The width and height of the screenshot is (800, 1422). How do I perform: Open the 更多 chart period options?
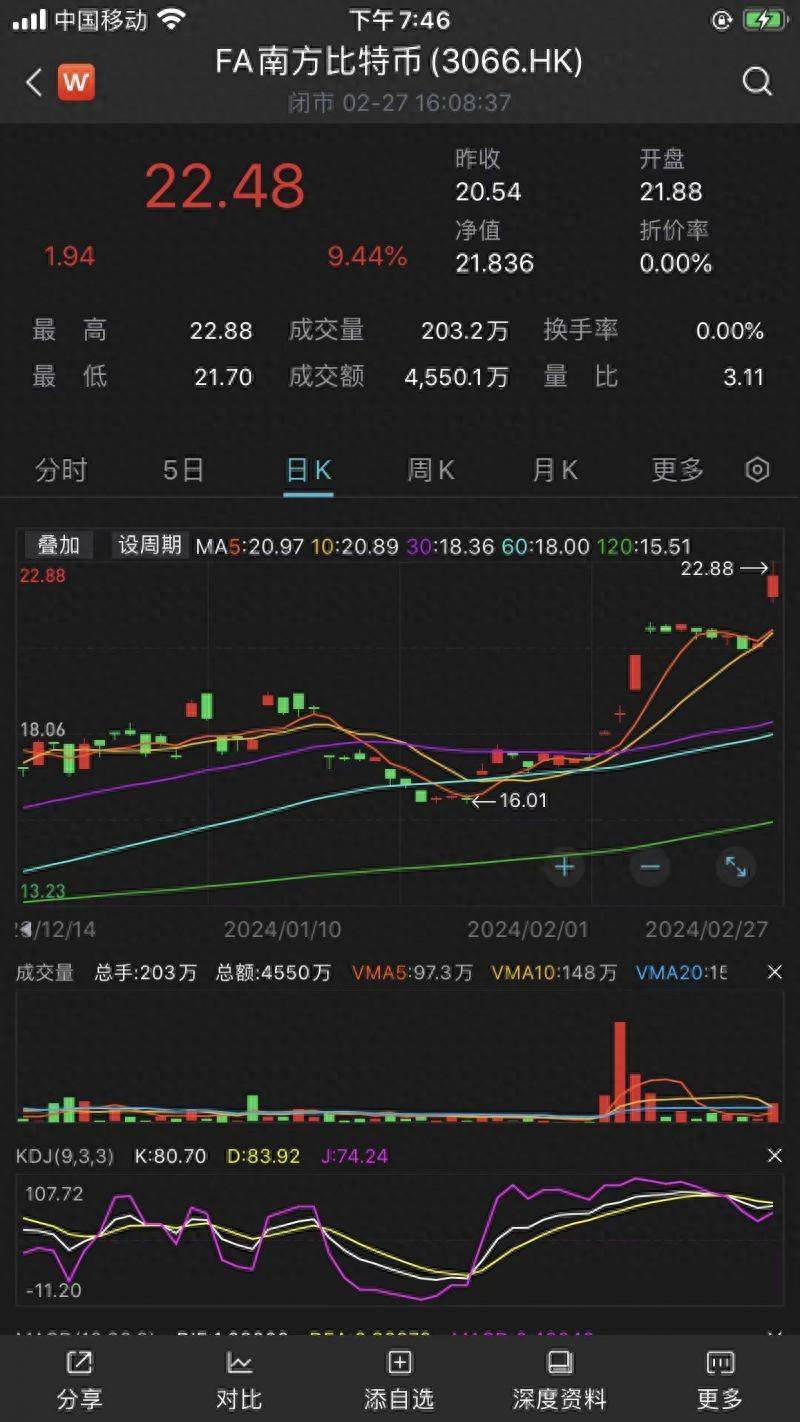(x=678, y=470)
